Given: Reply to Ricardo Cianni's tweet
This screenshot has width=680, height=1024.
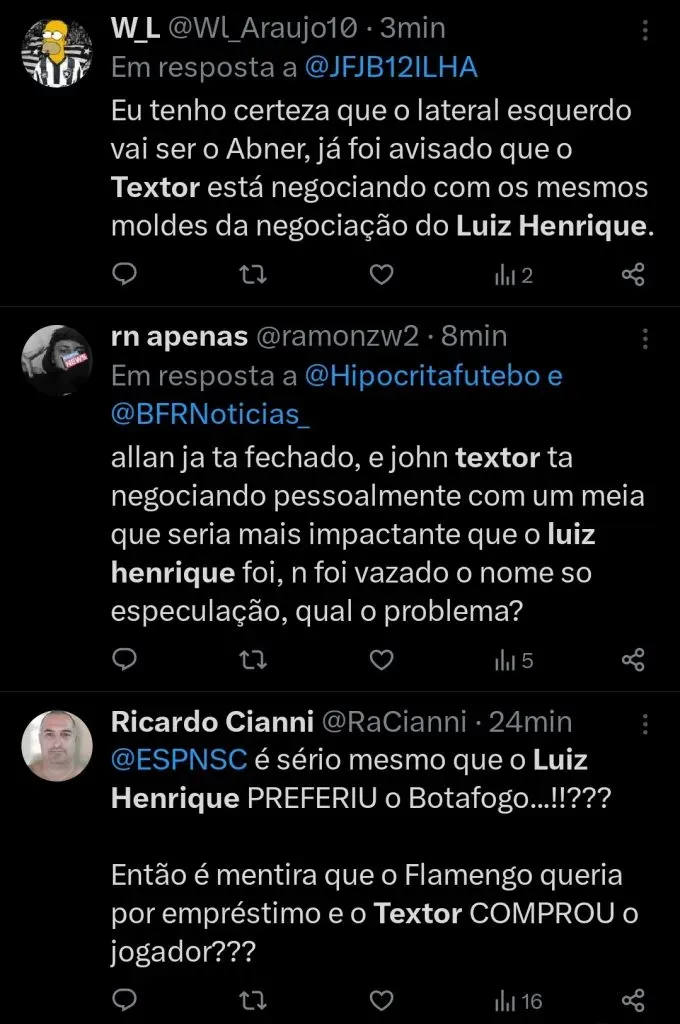Looking at the screenshot, I should pyautogui.click(x=124, y=1000).
